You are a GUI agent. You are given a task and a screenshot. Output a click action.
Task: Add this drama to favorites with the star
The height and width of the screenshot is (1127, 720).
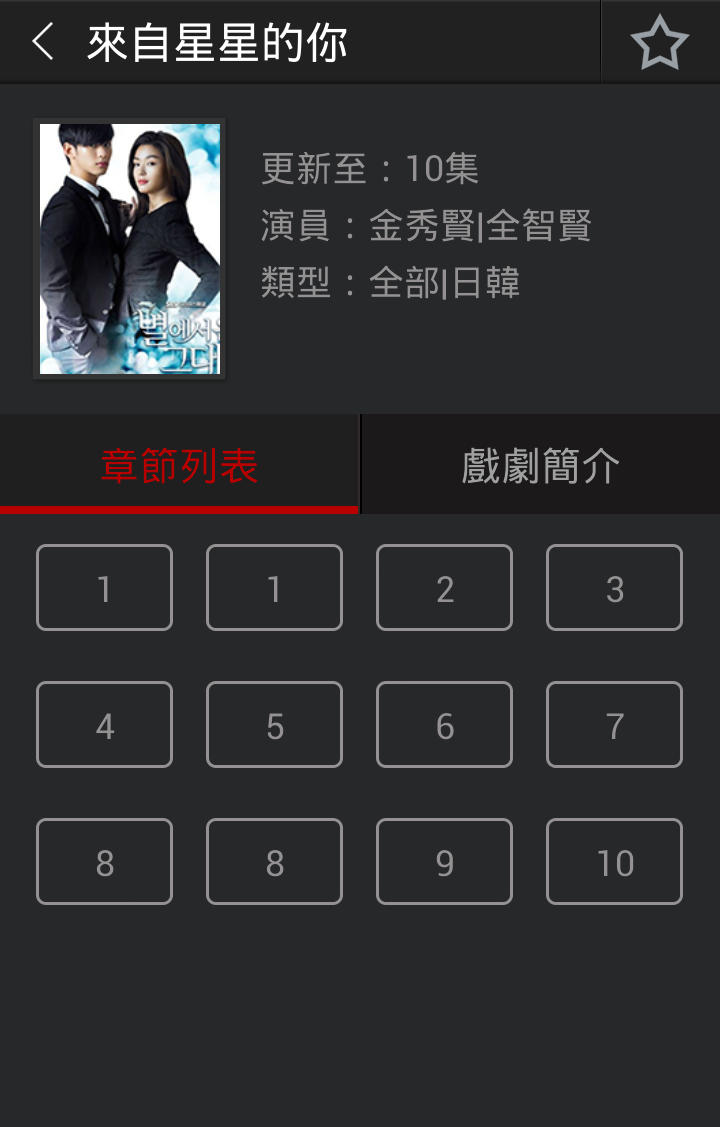click(659, 43)
